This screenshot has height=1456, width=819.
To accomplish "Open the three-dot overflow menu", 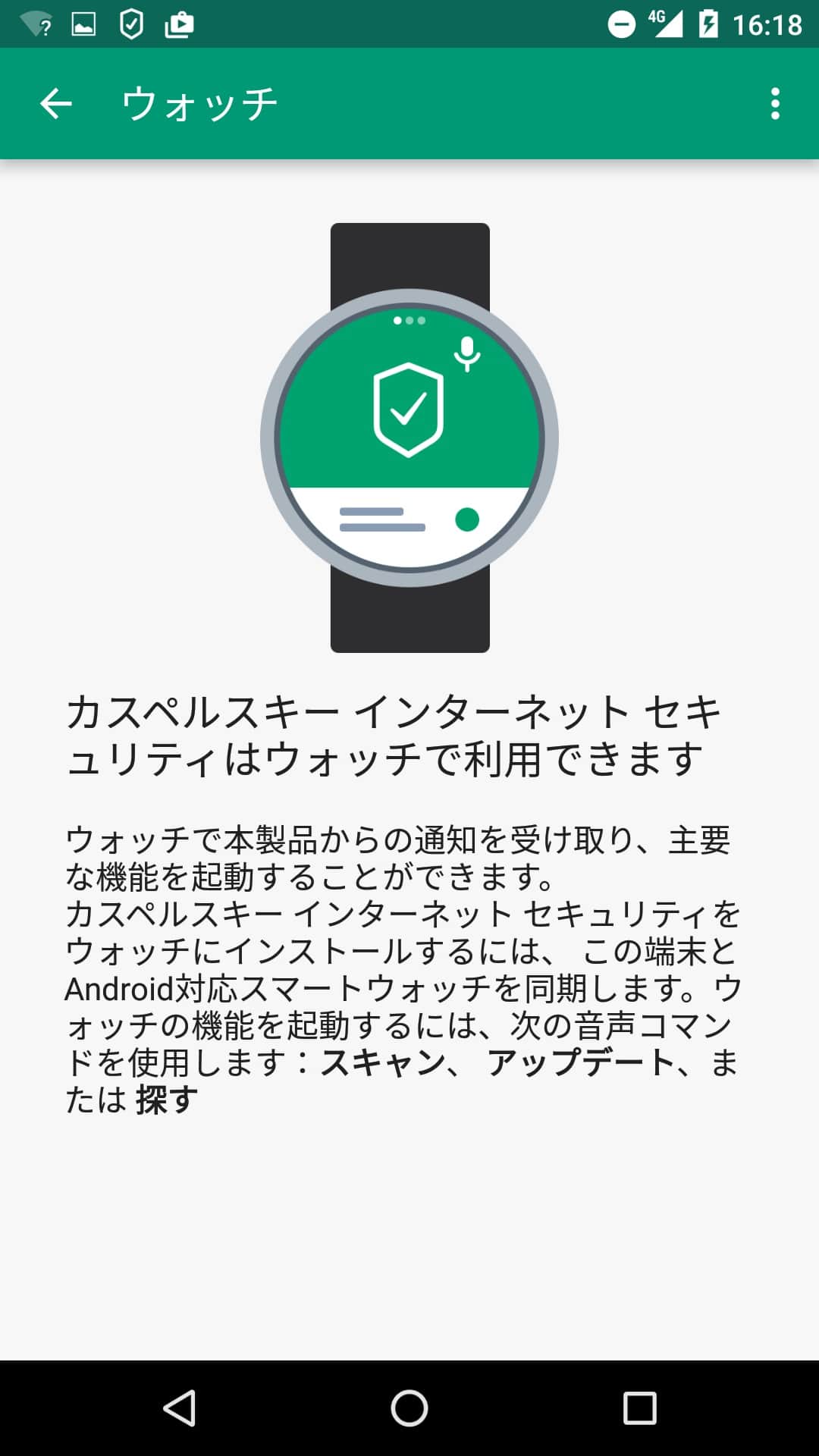I will tap(774, 104).
